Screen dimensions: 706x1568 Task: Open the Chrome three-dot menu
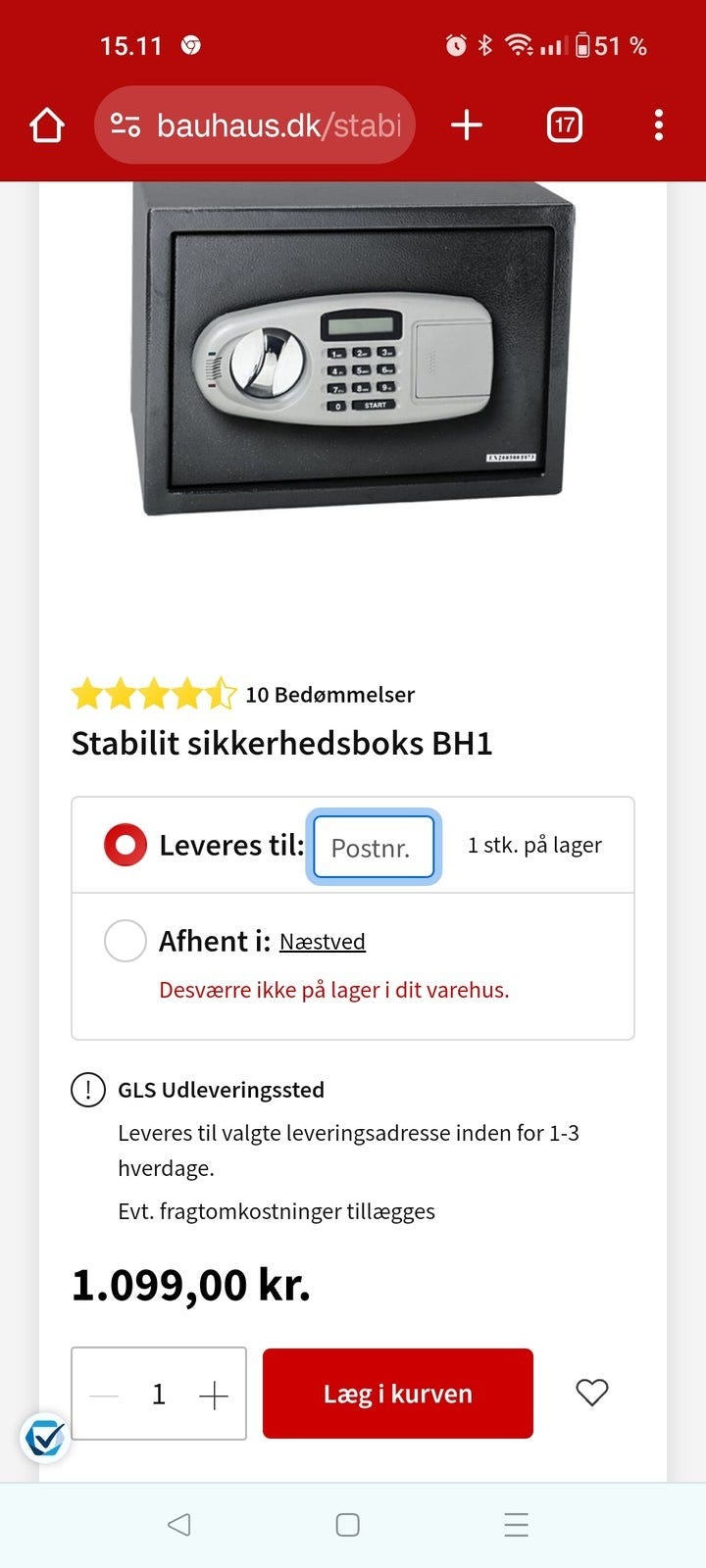coord(659,124)
